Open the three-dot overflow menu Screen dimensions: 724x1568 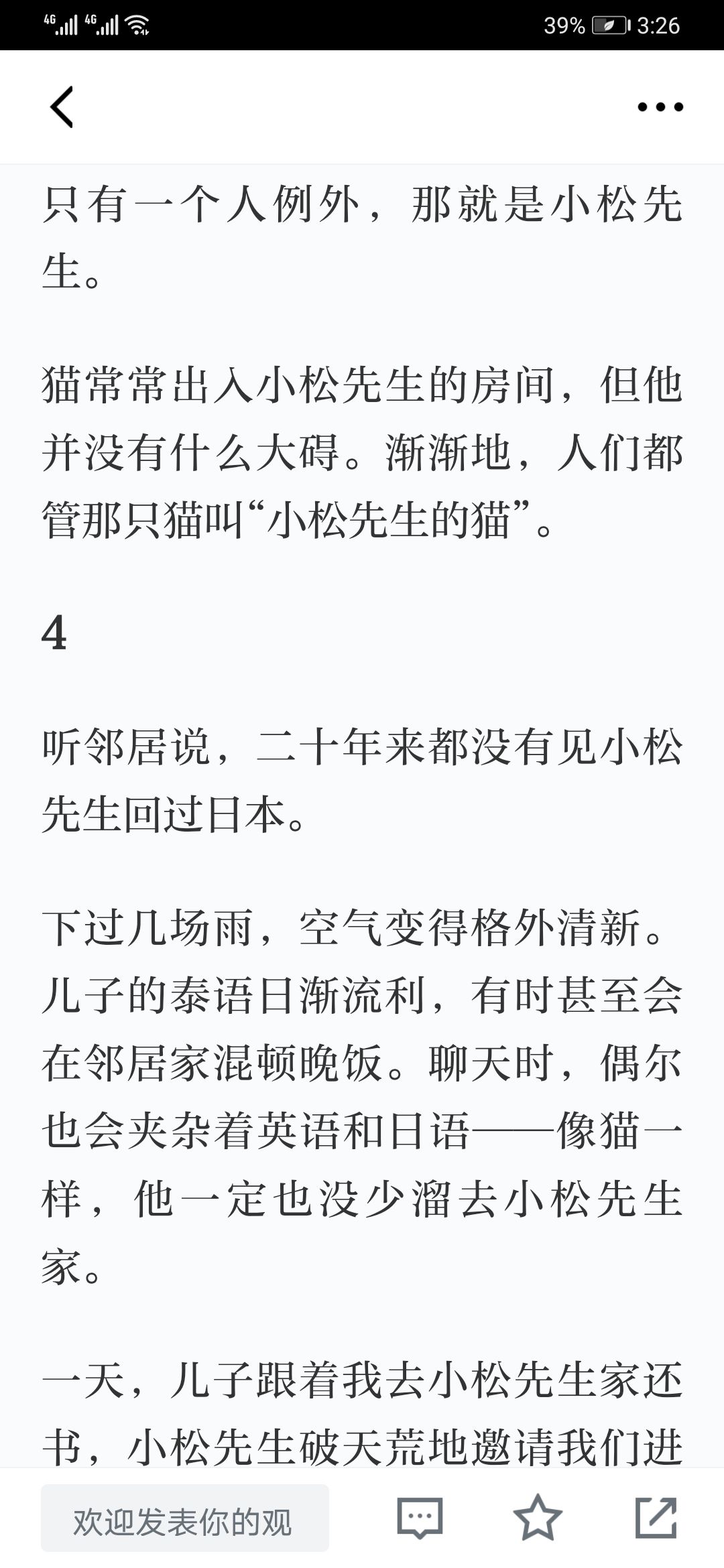point(660,107)
